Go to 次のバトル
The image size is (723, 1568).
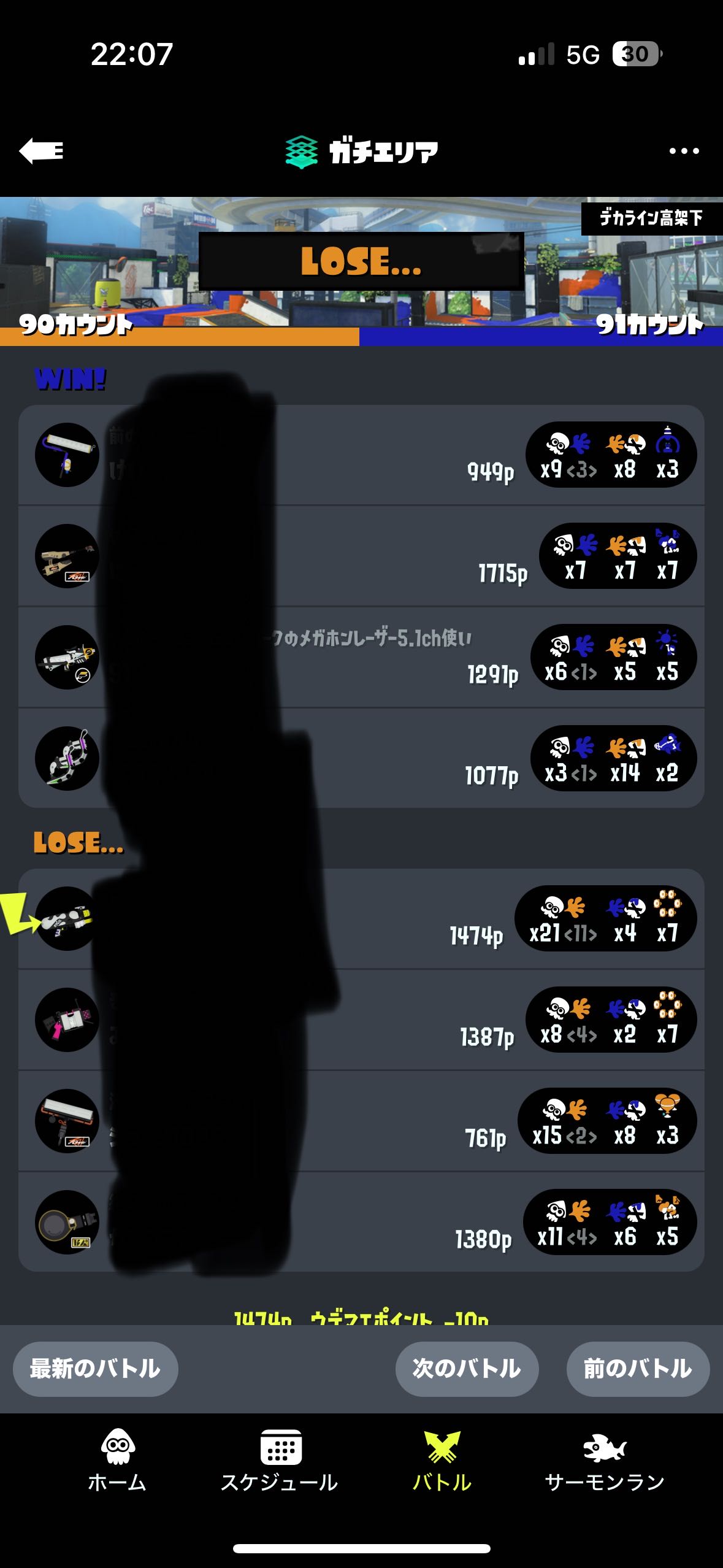click(467, 1369)
